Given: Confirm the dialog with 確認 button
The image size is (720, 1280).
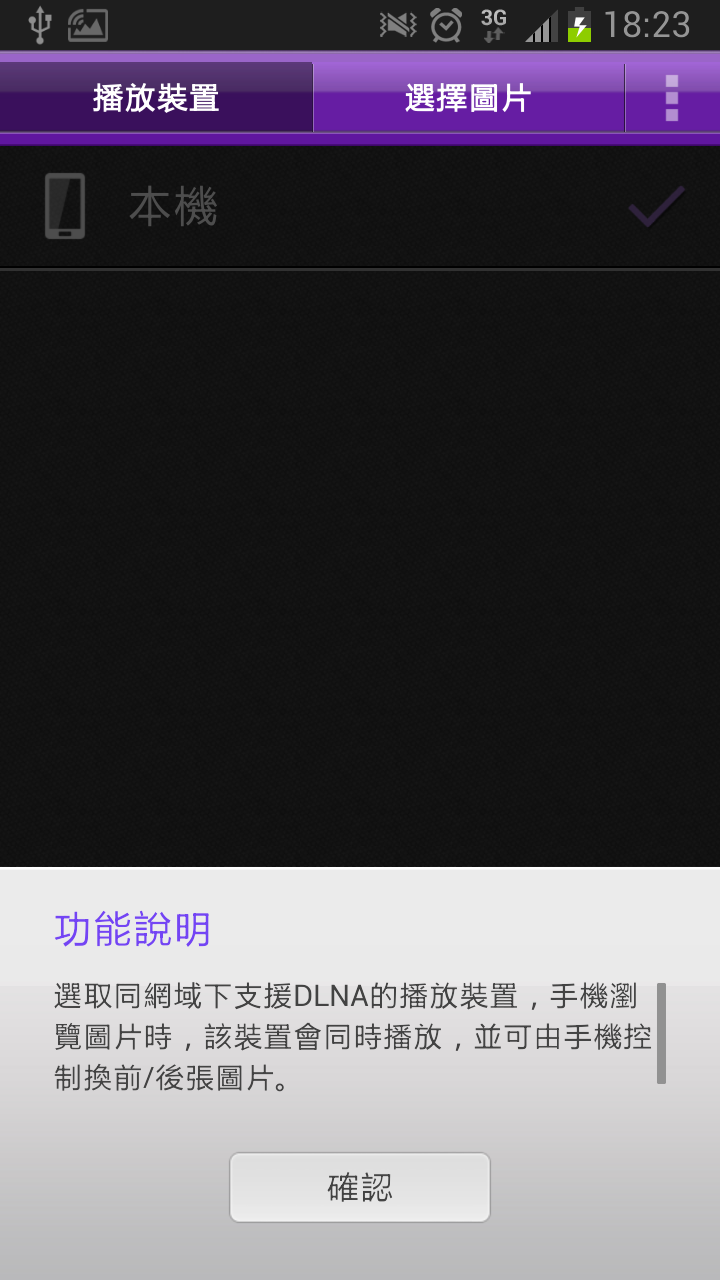Looking at the screenshot, I should (x=360, y=1187).
